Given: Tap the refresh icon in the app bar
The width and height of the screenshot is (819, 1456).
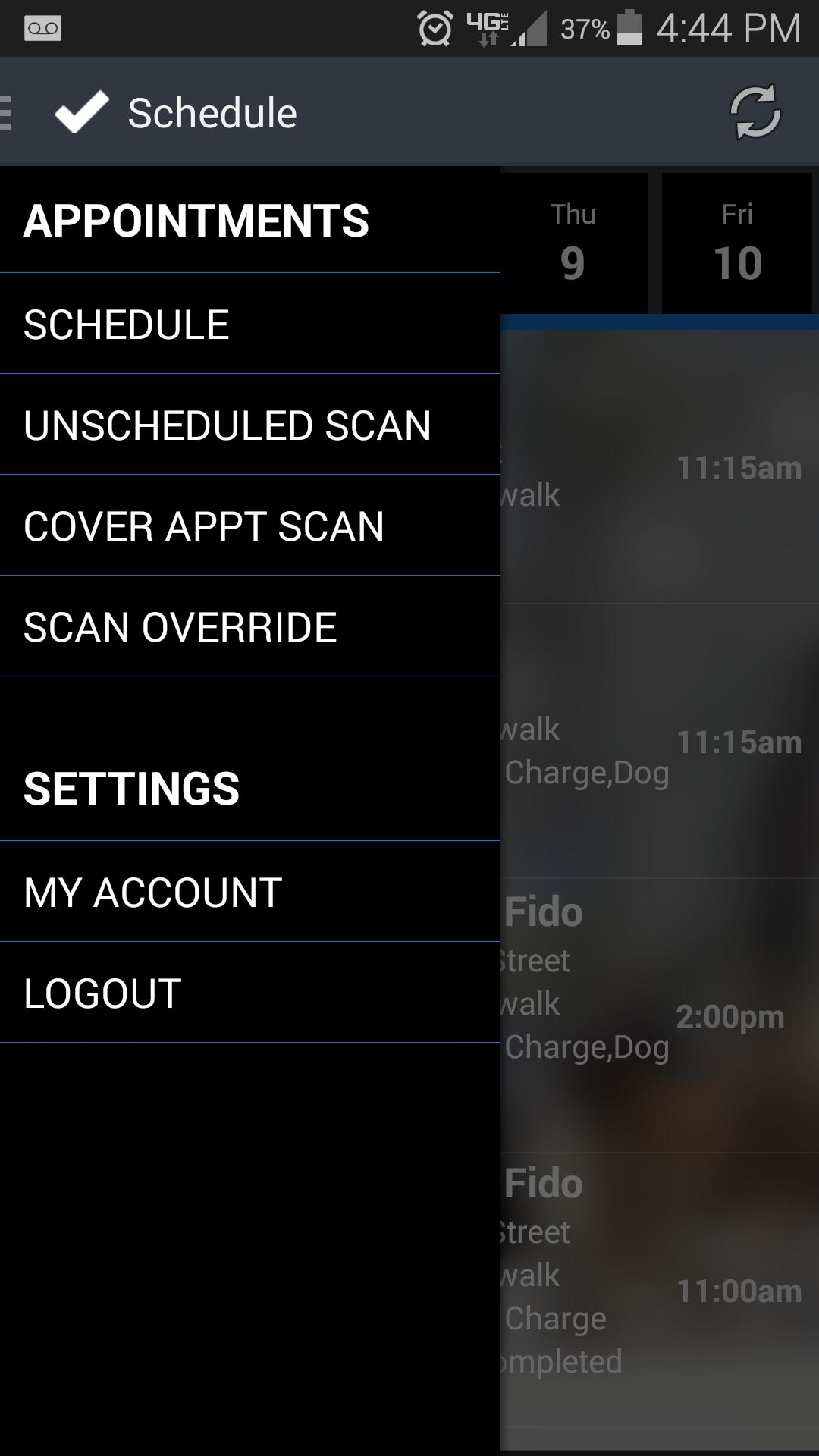Looking at the screenshot, I should [755, 112].
